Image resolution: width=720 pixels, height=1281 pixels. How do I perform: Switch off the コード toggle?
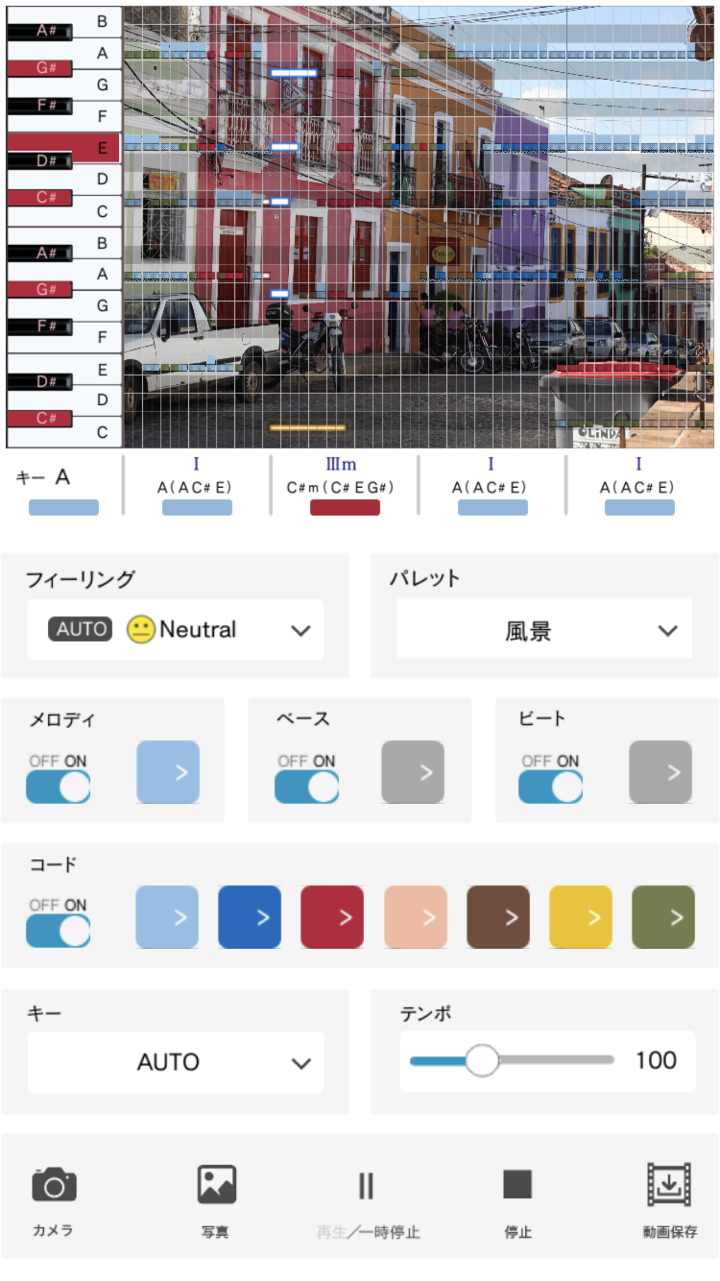click(x=58, y=930)
